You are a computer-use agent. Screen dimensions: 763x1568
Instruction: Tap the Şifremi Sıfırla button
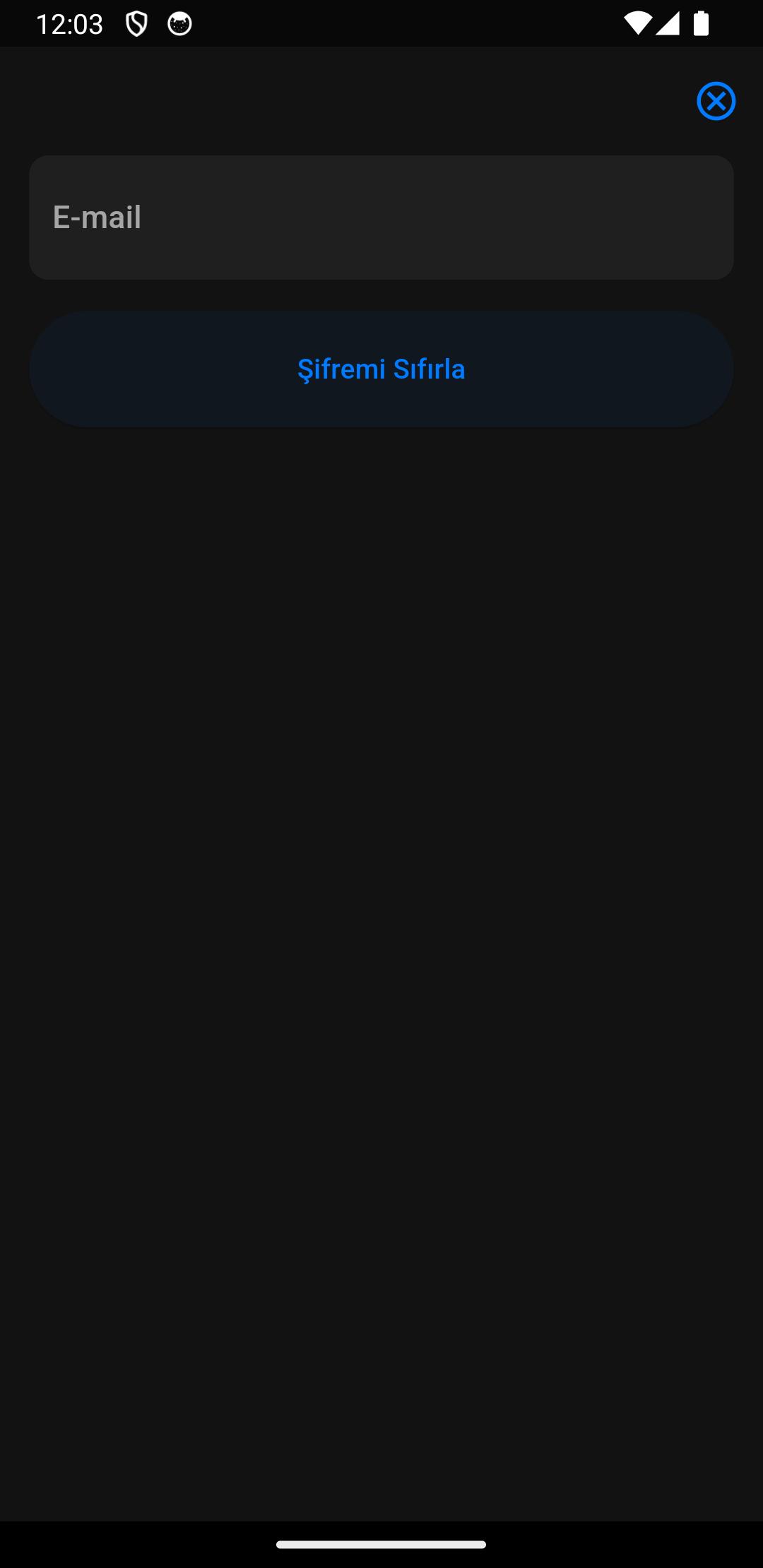[x=381, y=369]
